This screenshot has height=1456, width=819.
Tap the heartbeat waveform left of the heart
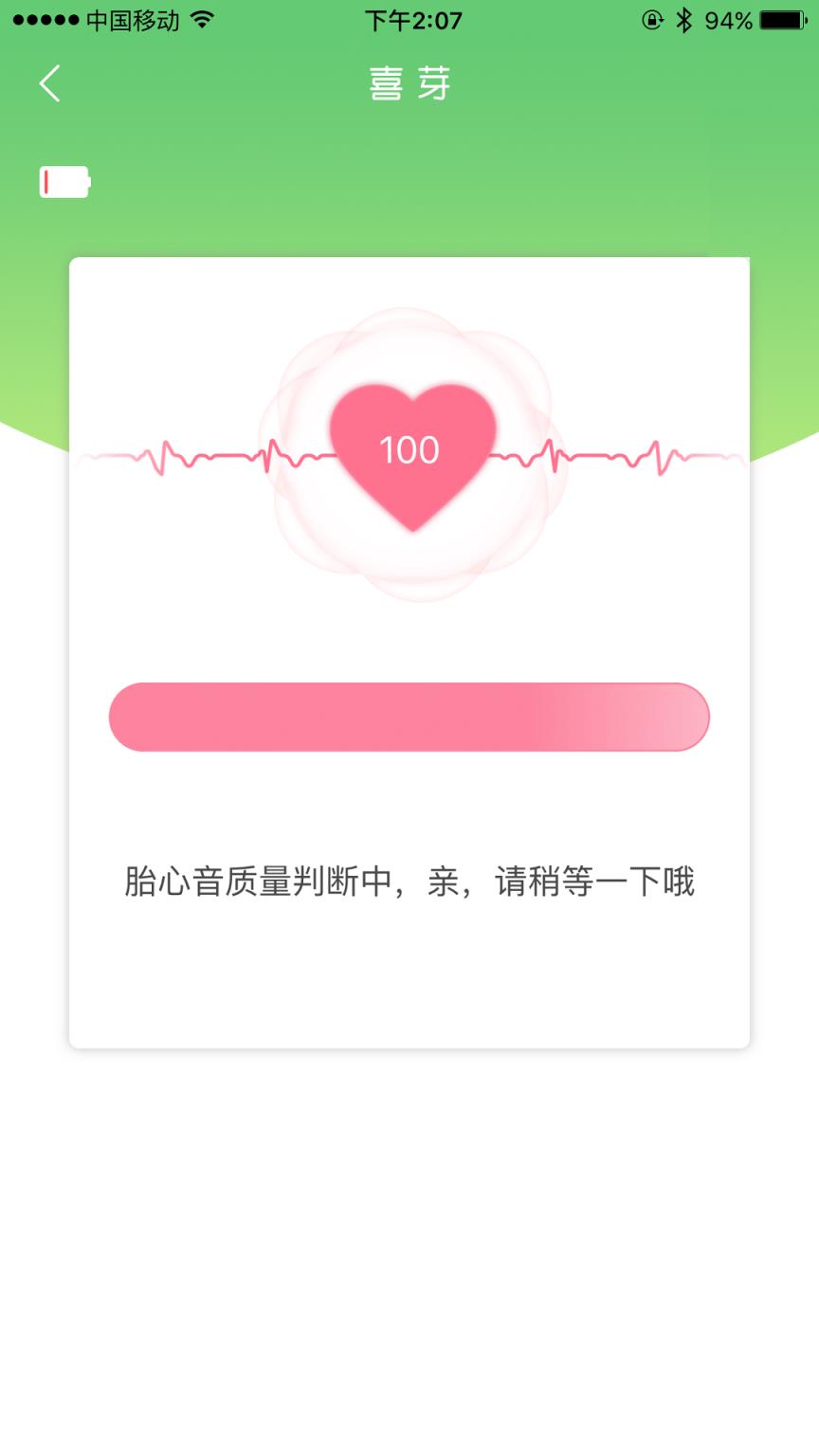190,458
